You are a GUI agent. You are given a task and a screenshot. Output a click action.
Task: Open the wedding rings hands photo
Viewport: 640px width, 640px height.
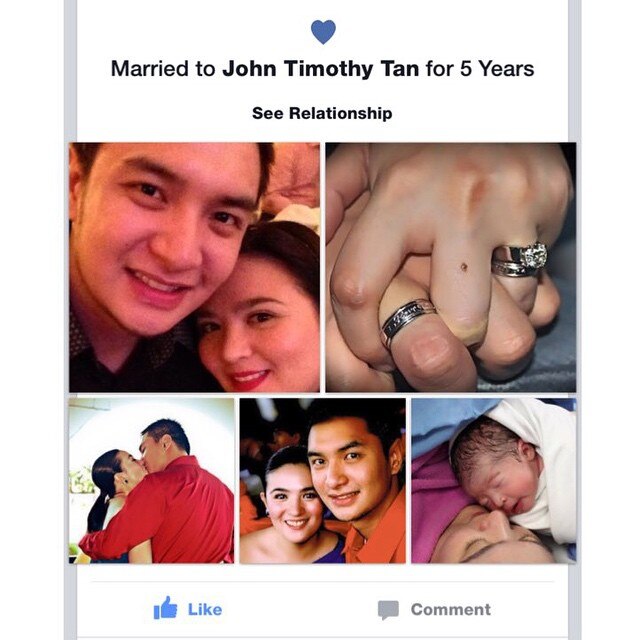(x=450, y=267)
